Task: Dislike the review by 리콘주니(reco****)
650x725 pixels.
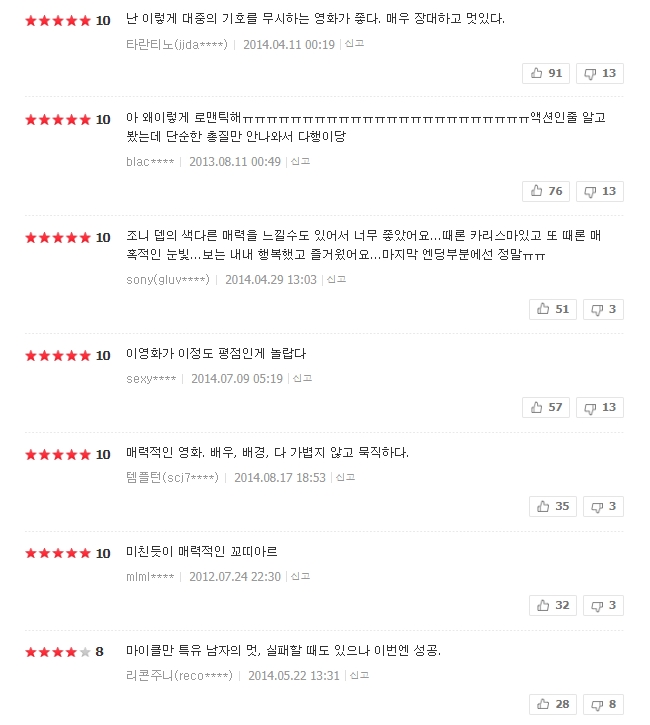Action: click(x=603, y=704)
